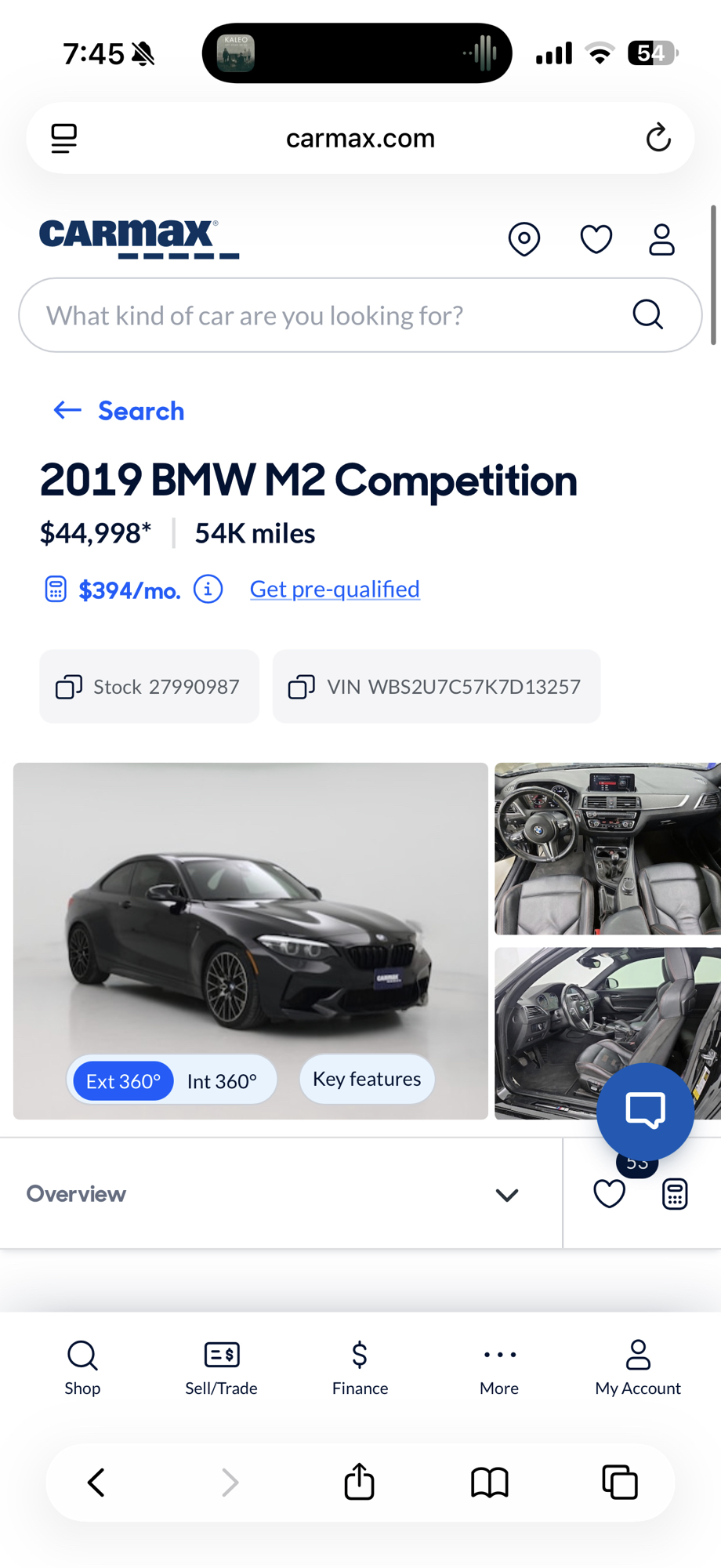
Task: Switch to Int 360° view
Action: tap(222, 1081)
